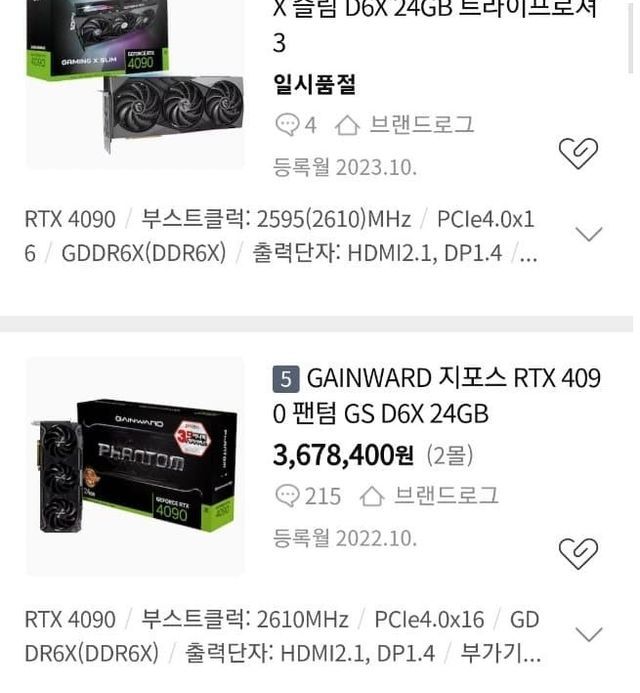This screenshot has height=693, width=640.
Task: Open 브랜드로그 for the 일시품절 RTX 4090
Action: pos(405,125)
